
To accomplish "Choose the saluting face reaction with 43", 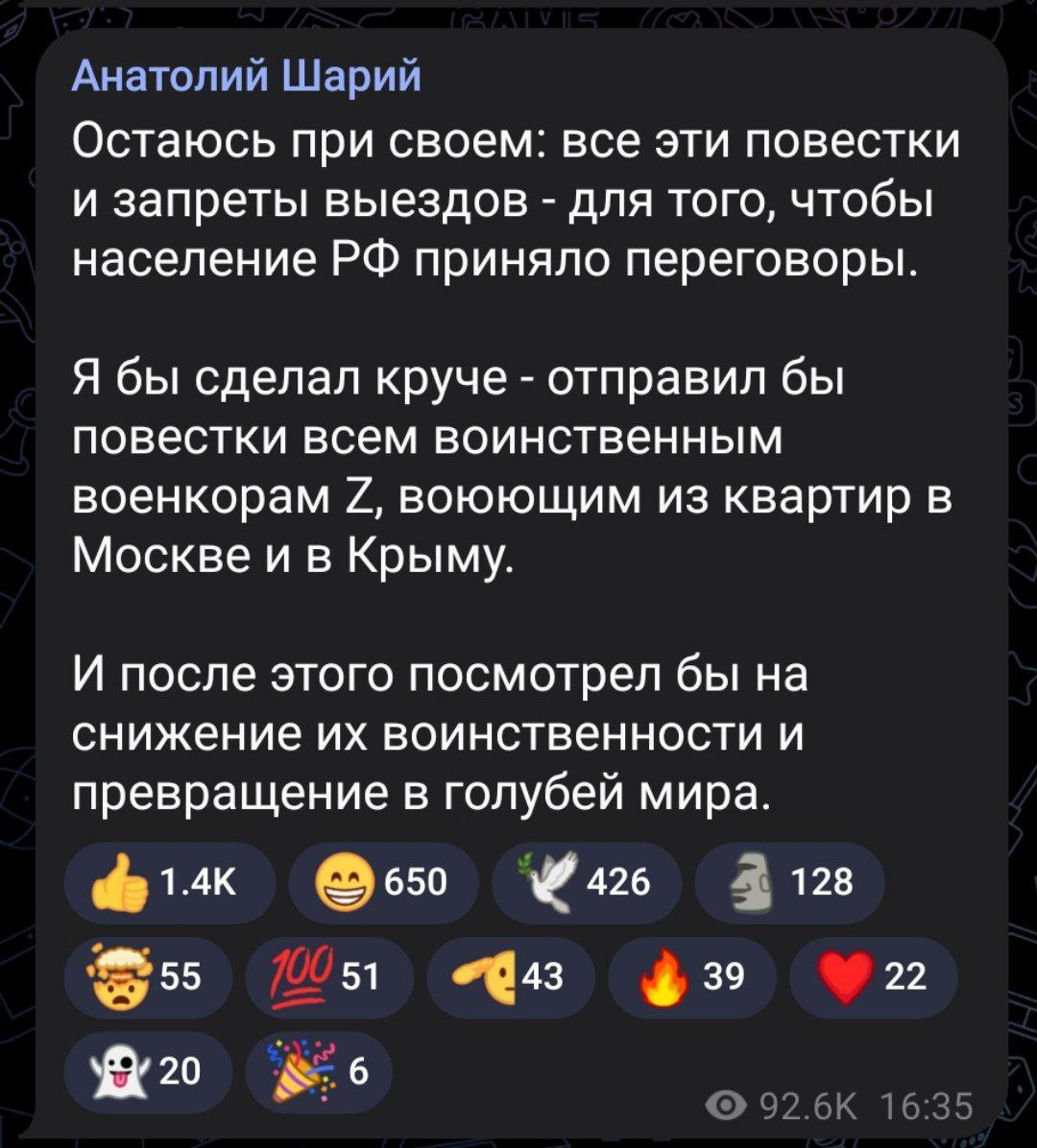I will [x=509, y=977].
